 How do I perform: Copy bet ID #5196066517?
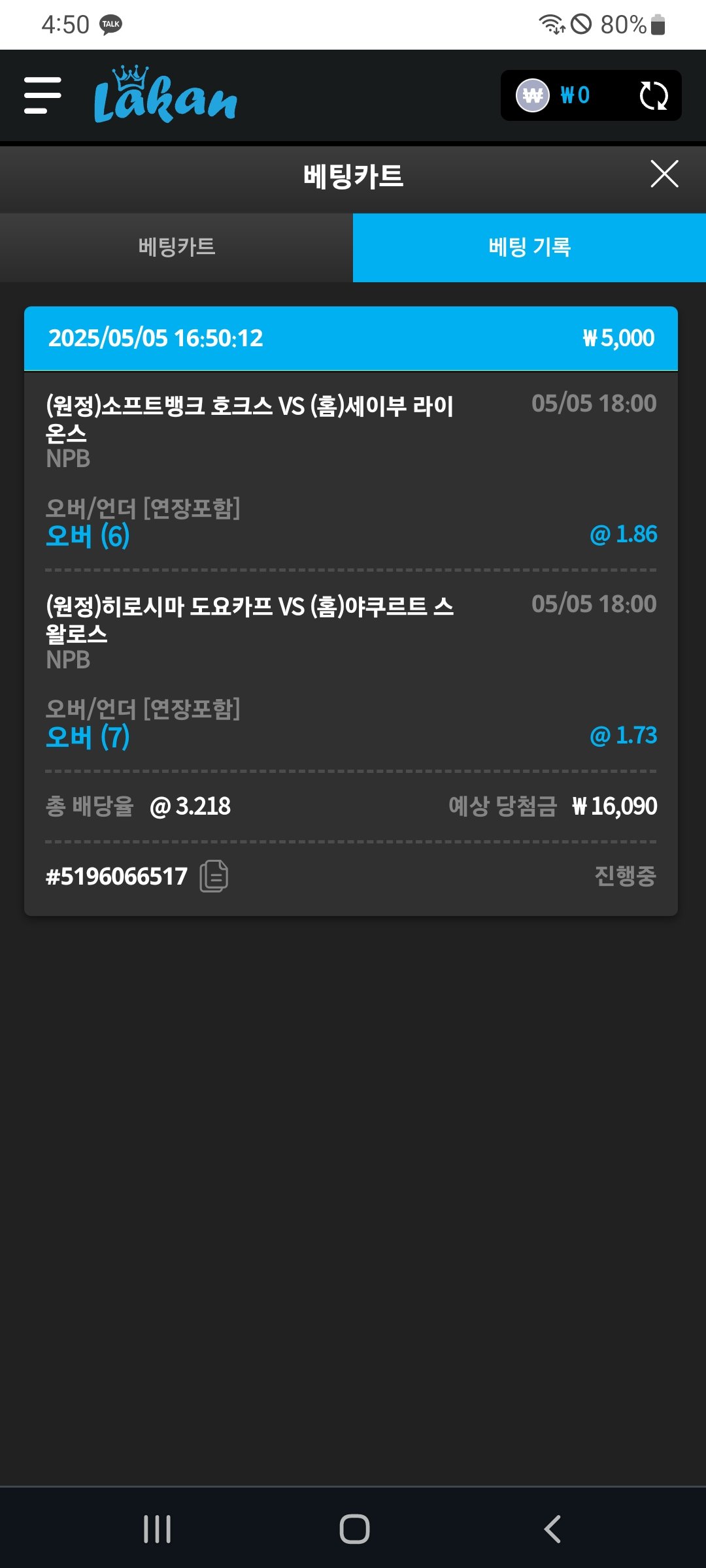point(214,876)
